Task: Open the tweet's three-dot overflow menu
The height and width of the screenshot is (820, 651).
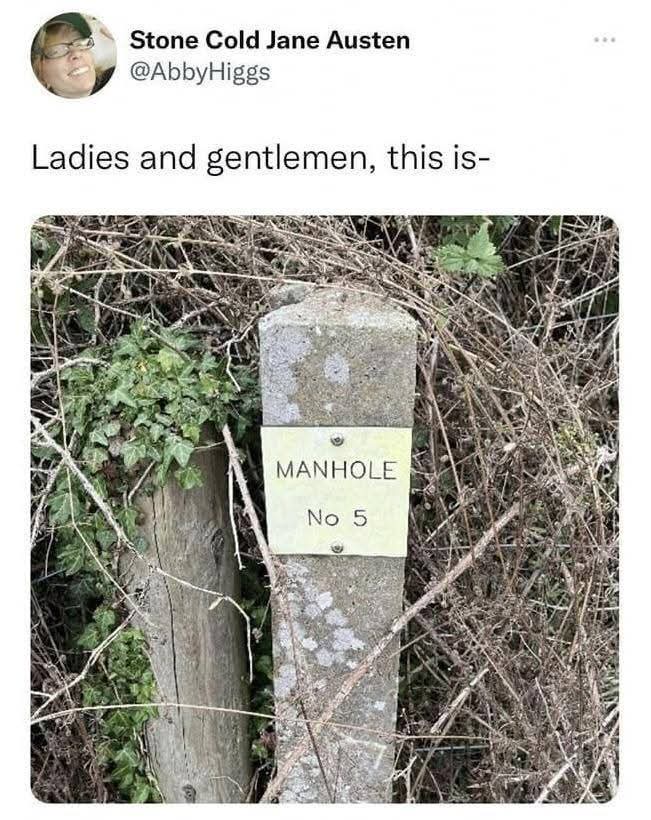Action: (x=604, y=41)
